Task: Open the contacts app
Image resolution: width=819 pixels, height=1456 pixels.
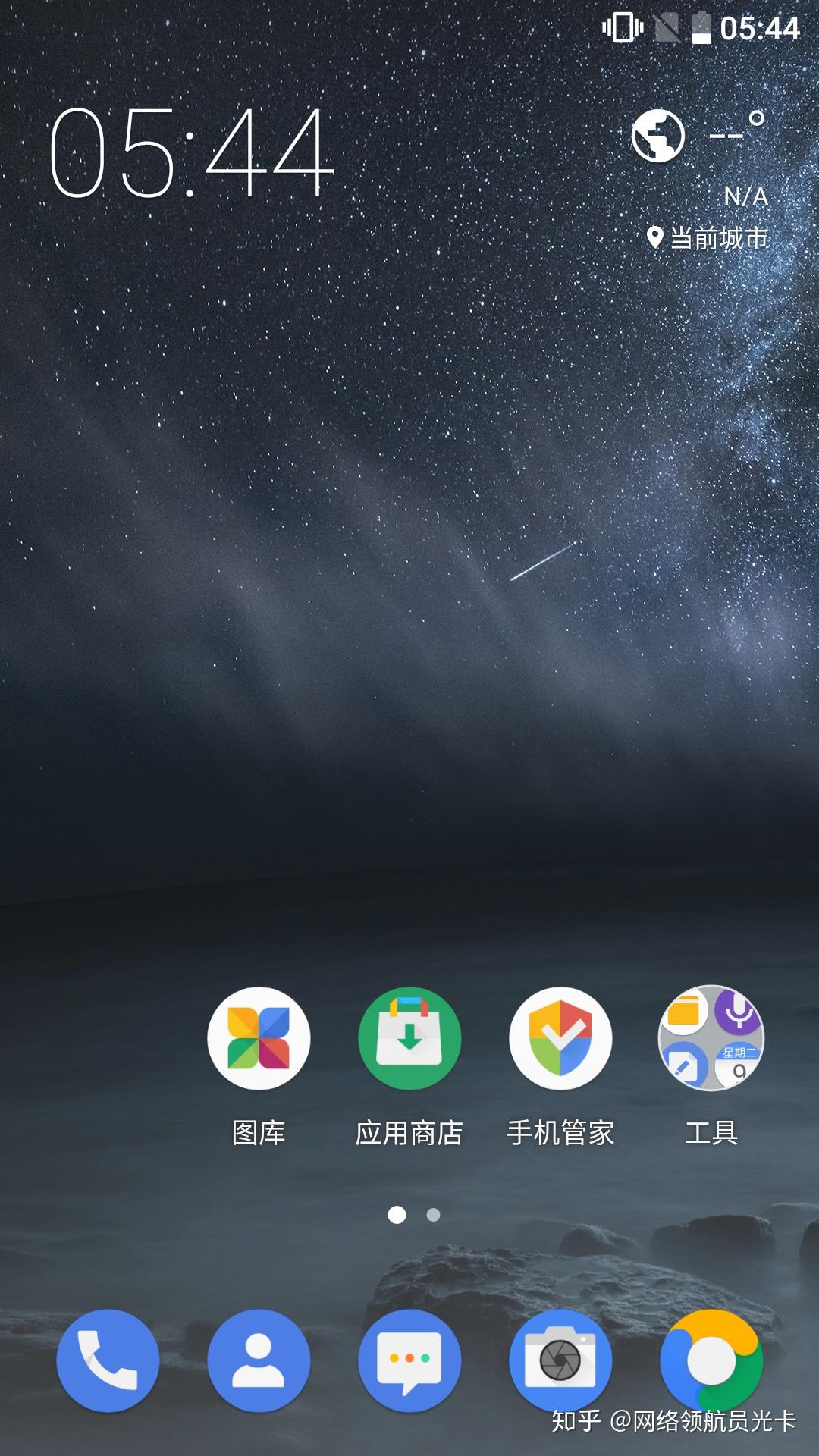Action: pyautogui.click(x=259, y=1360)
